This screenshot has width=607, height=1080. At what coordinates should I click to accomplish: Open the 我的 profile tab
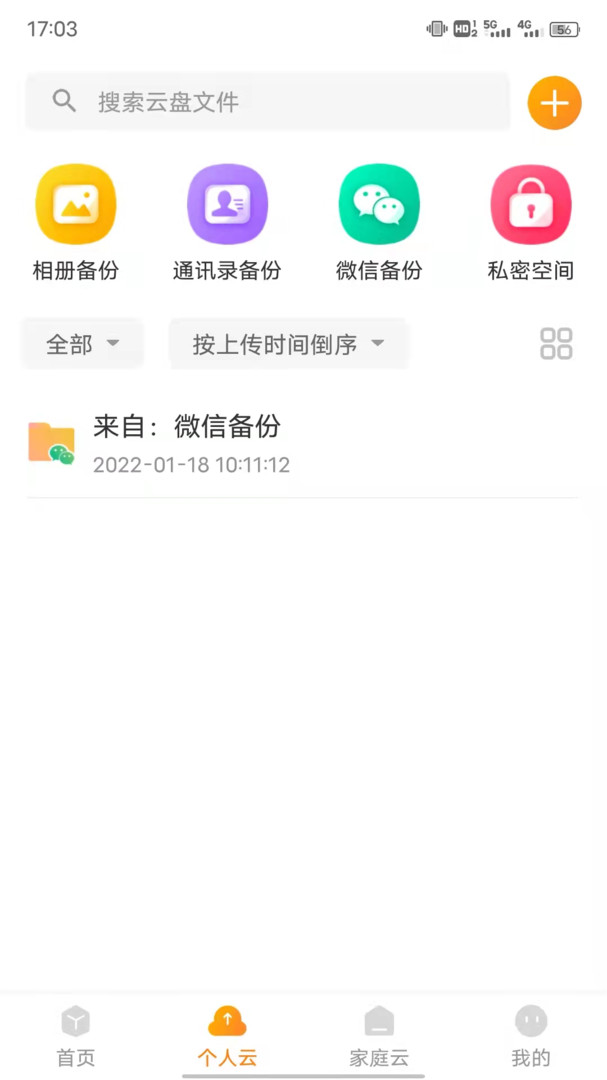pos(530,1036)
